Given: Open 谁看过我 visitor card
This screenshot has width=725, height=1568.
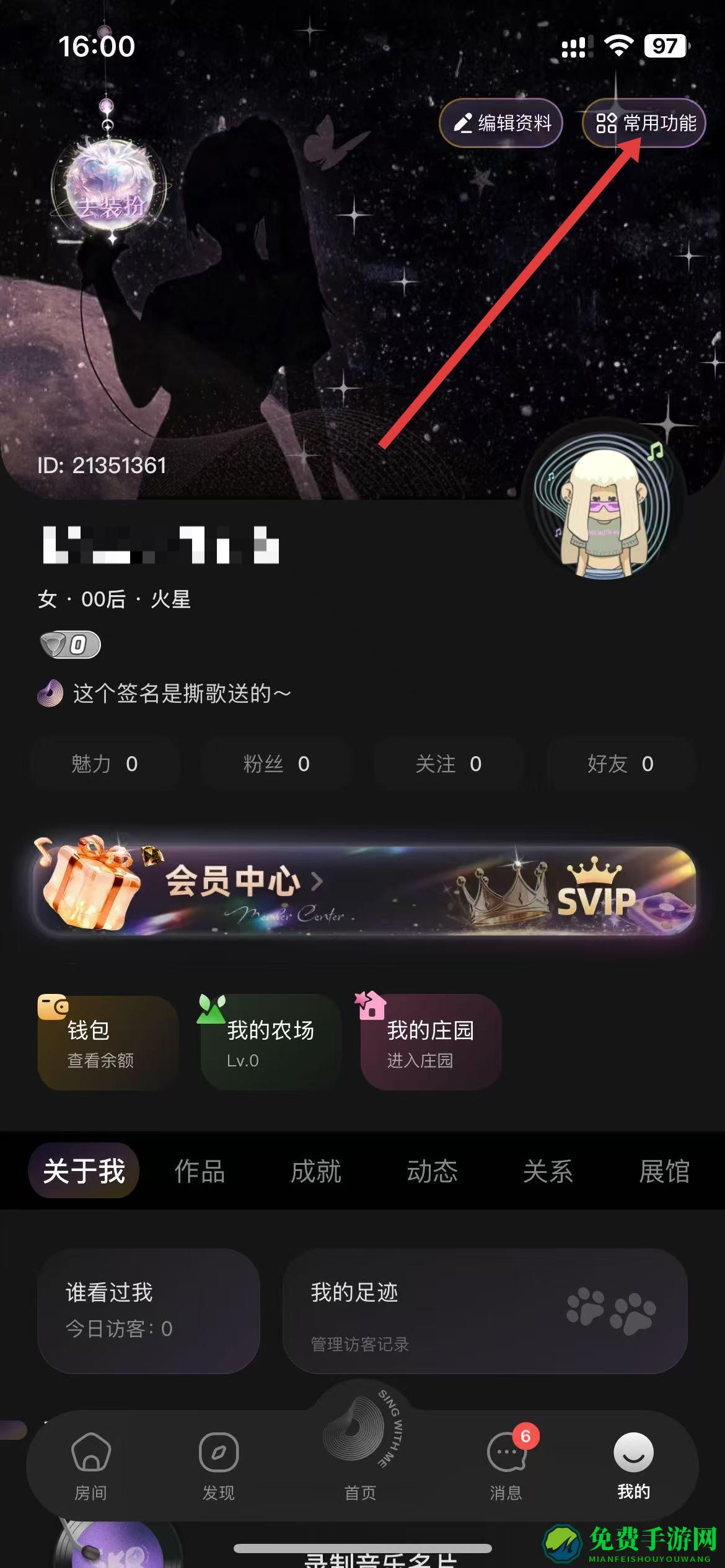Looking at the screenshot, I should pyautogui.click(x=148, y=1310).
